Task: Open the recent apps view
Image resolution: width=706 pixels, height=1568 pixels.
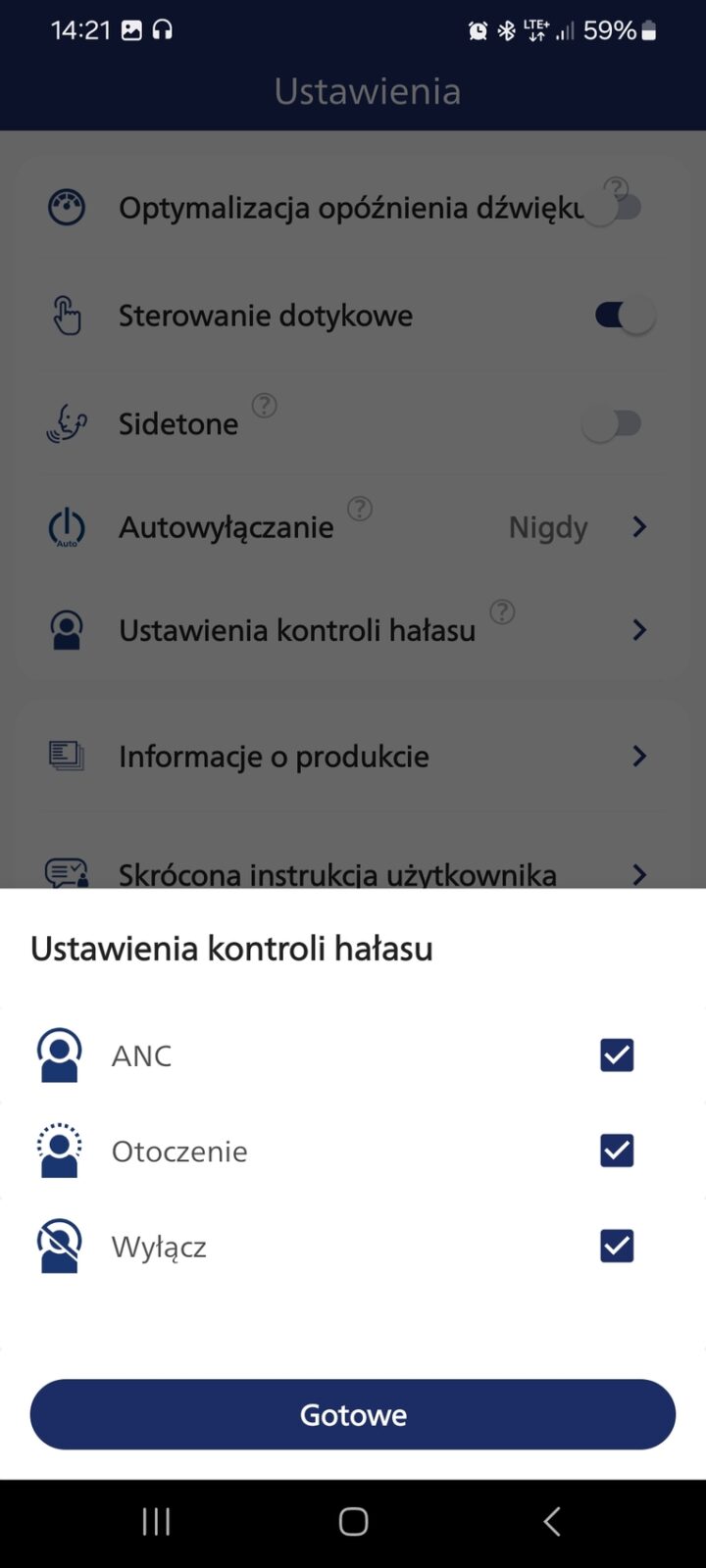Action: click(156, 1521)
